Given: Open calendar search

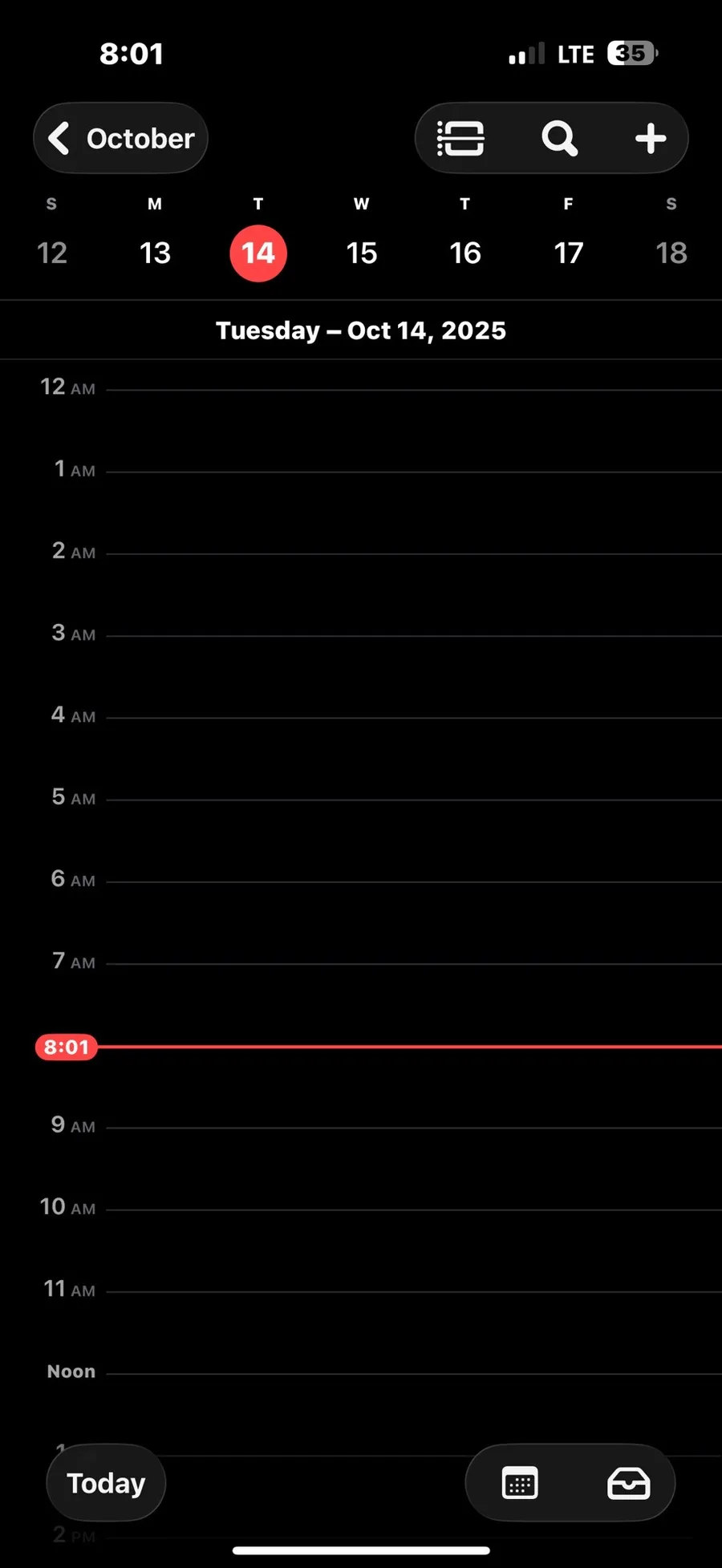Looking at the screenshot, I should (x=559, y=138).
